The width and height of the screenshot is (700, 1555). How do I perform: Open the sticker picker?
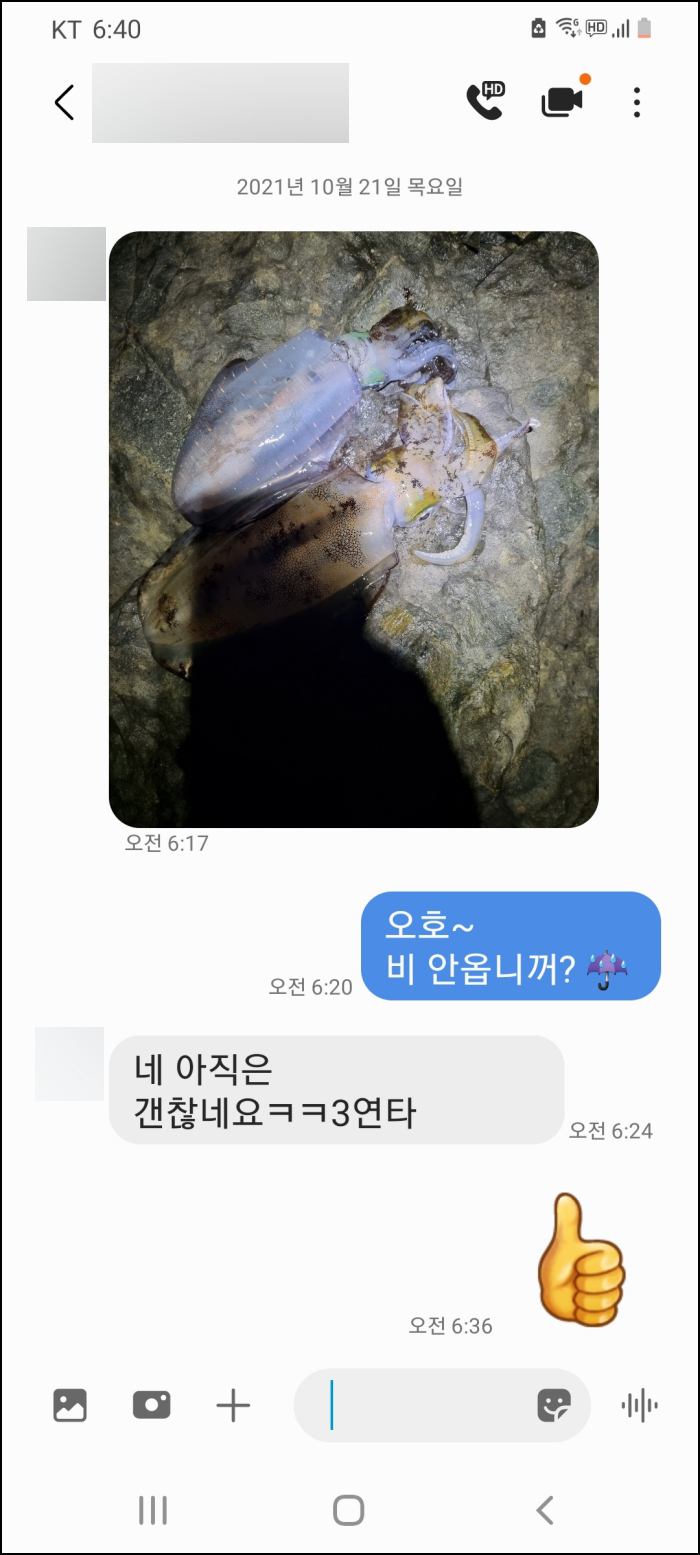(x=553, y=1405)
